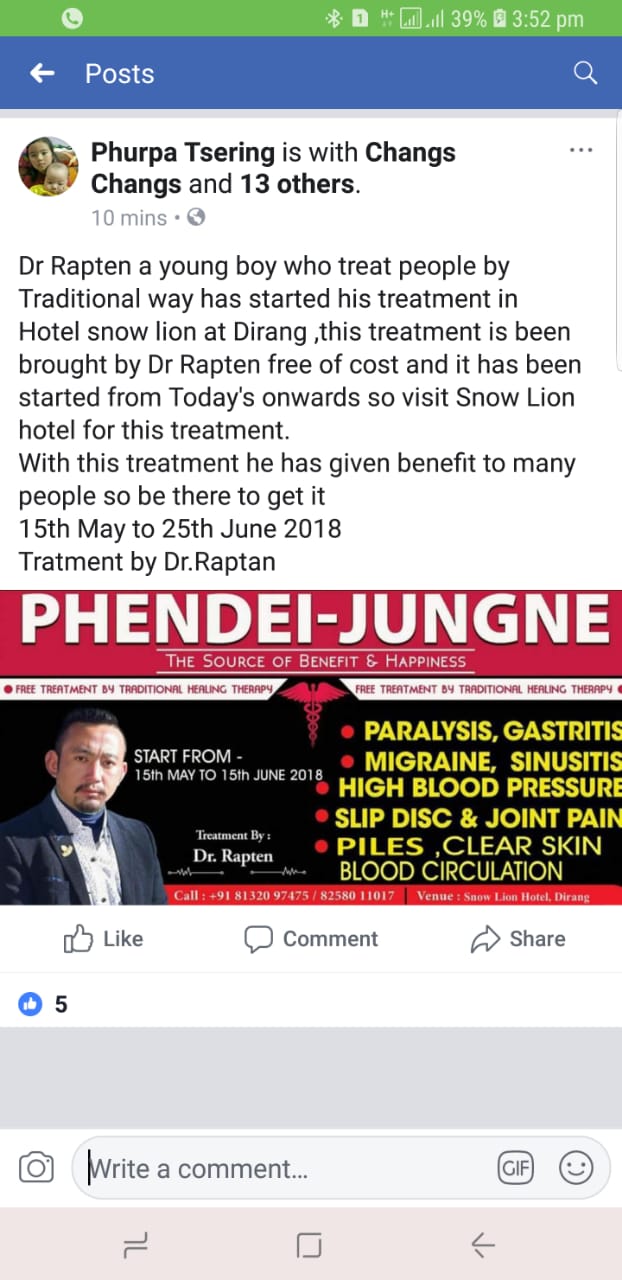Image resolution: width=622 pixels, height=1280 pixels.
Task: Open the GIF picker in comment box
Action: tap(516, 1168)
